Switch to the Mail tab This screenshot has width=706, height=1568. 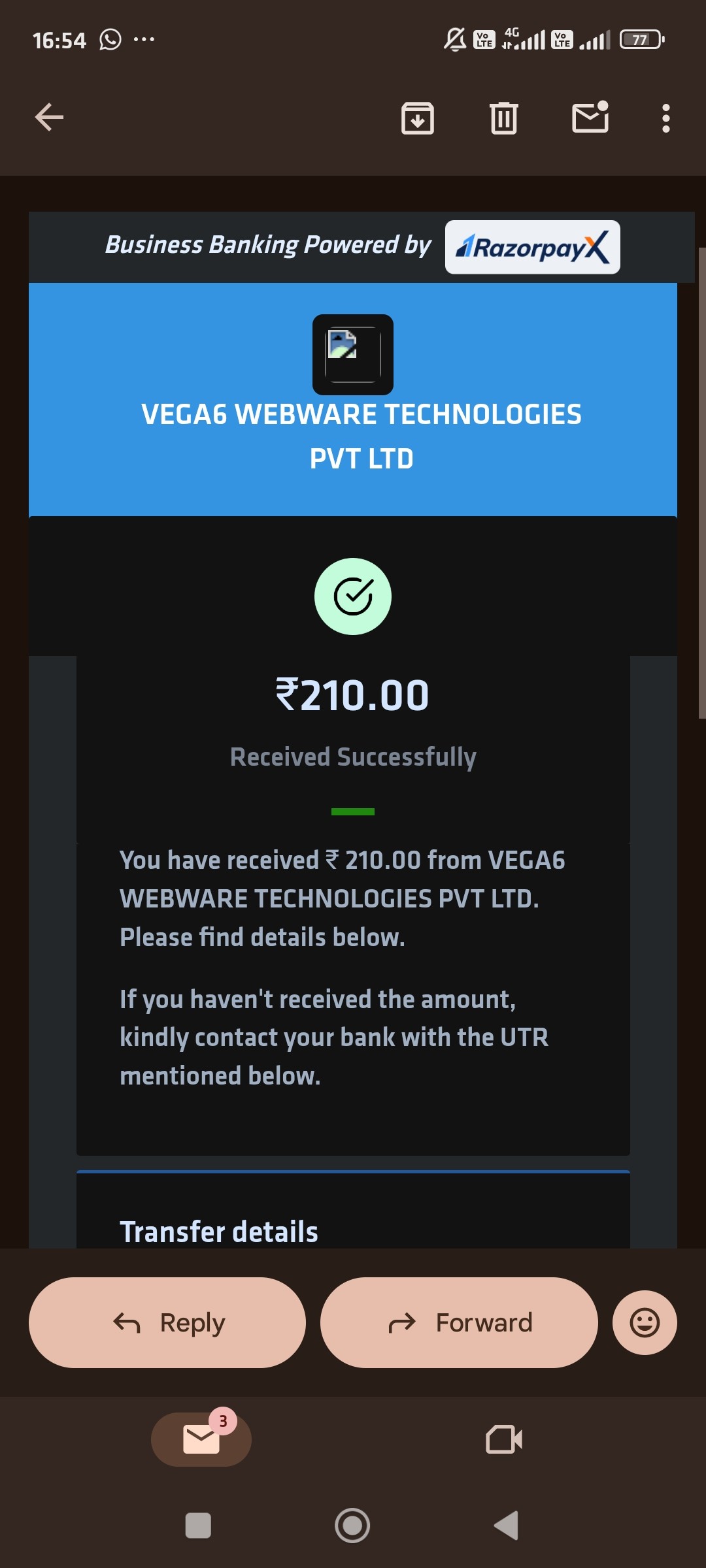(x=201, y=1439)
